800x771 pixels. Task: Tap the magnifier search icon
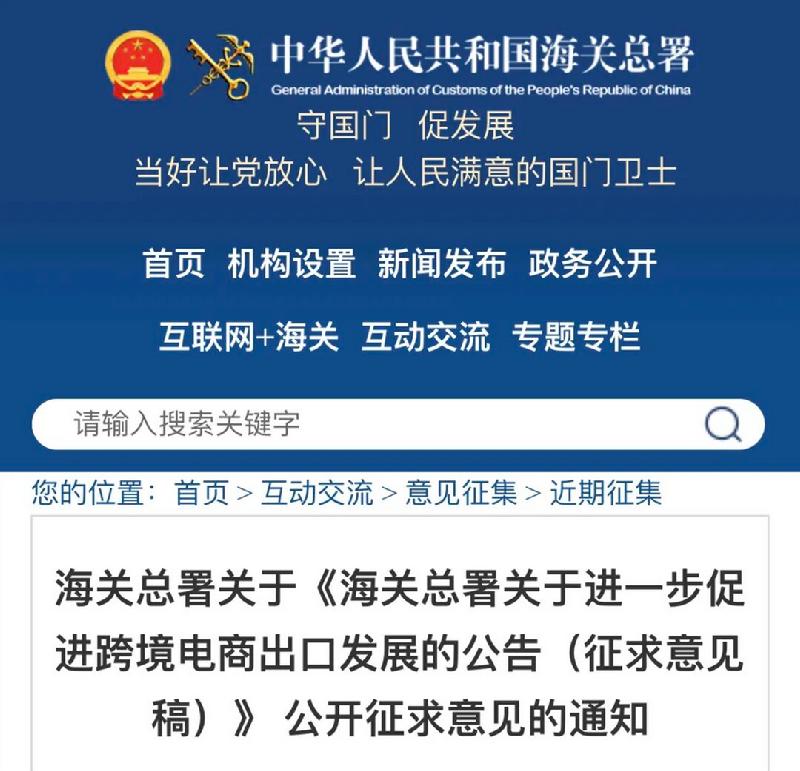[722, 425]
